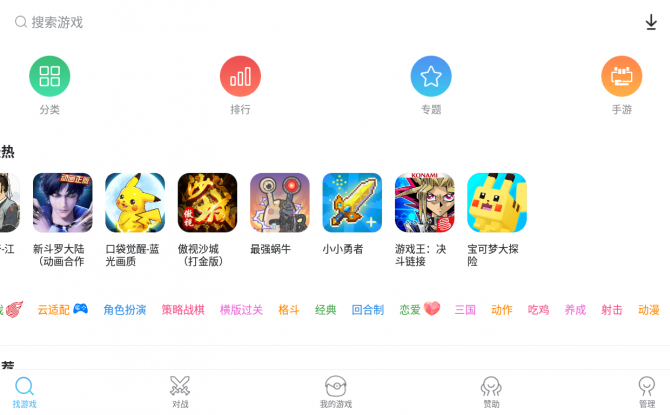Screen dimensions: 670x415
Task: Open the 傲视沙城 game
Action: click(x=207, y=203)
